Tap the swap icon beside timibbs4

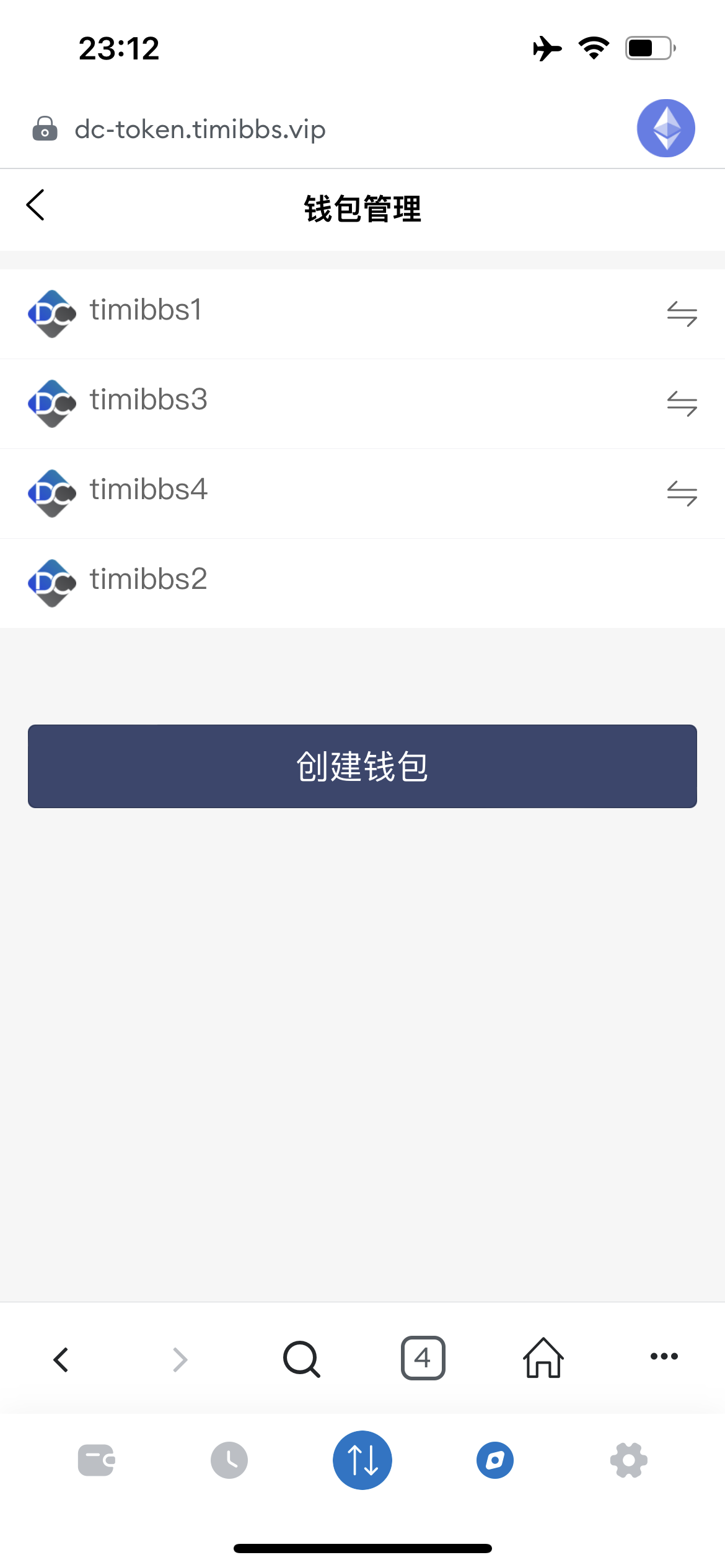[682, 494]
